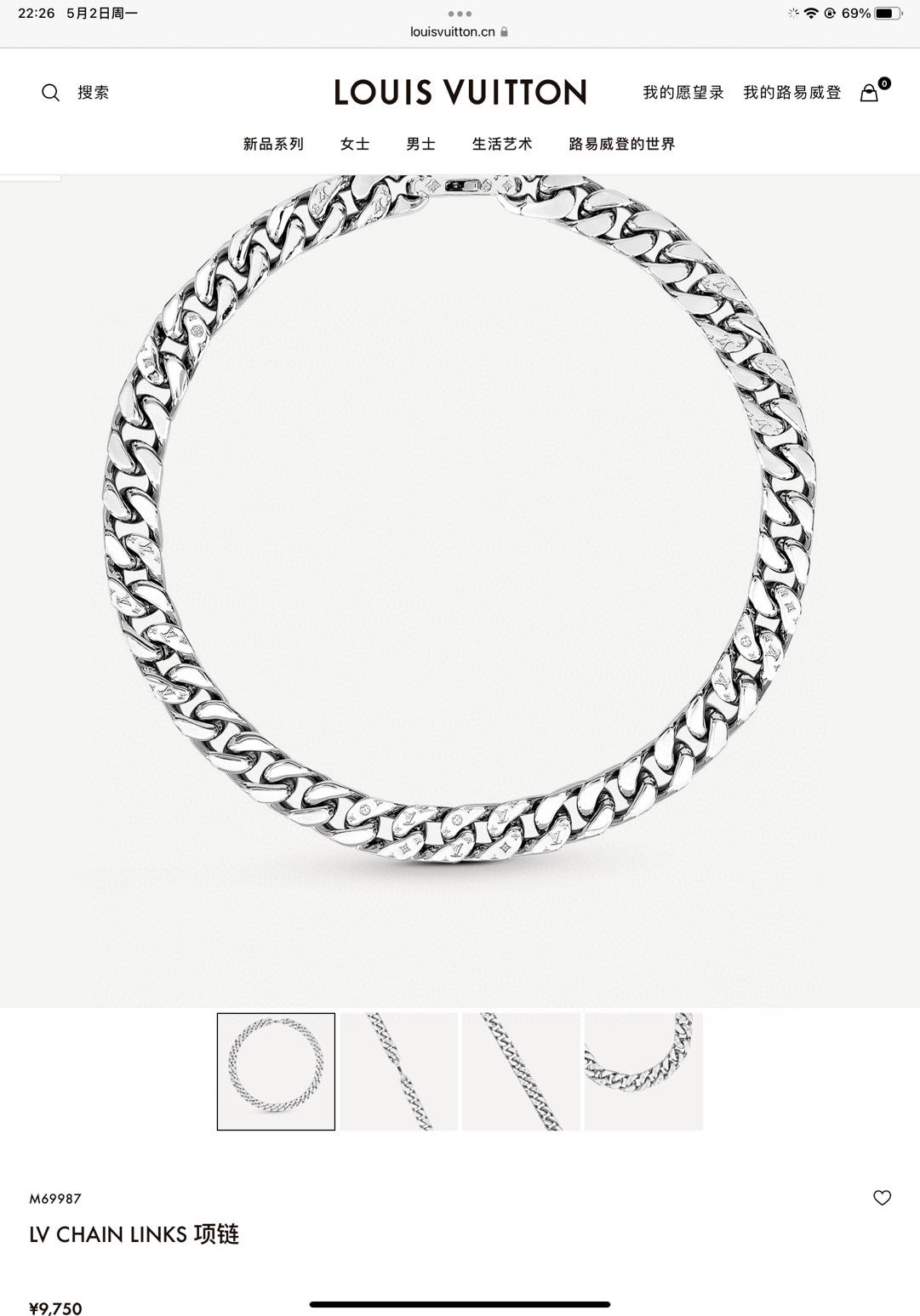Open the Art of Living (生活艺术) menu
Screen dimensions: 920x1316
click(502, 144)
